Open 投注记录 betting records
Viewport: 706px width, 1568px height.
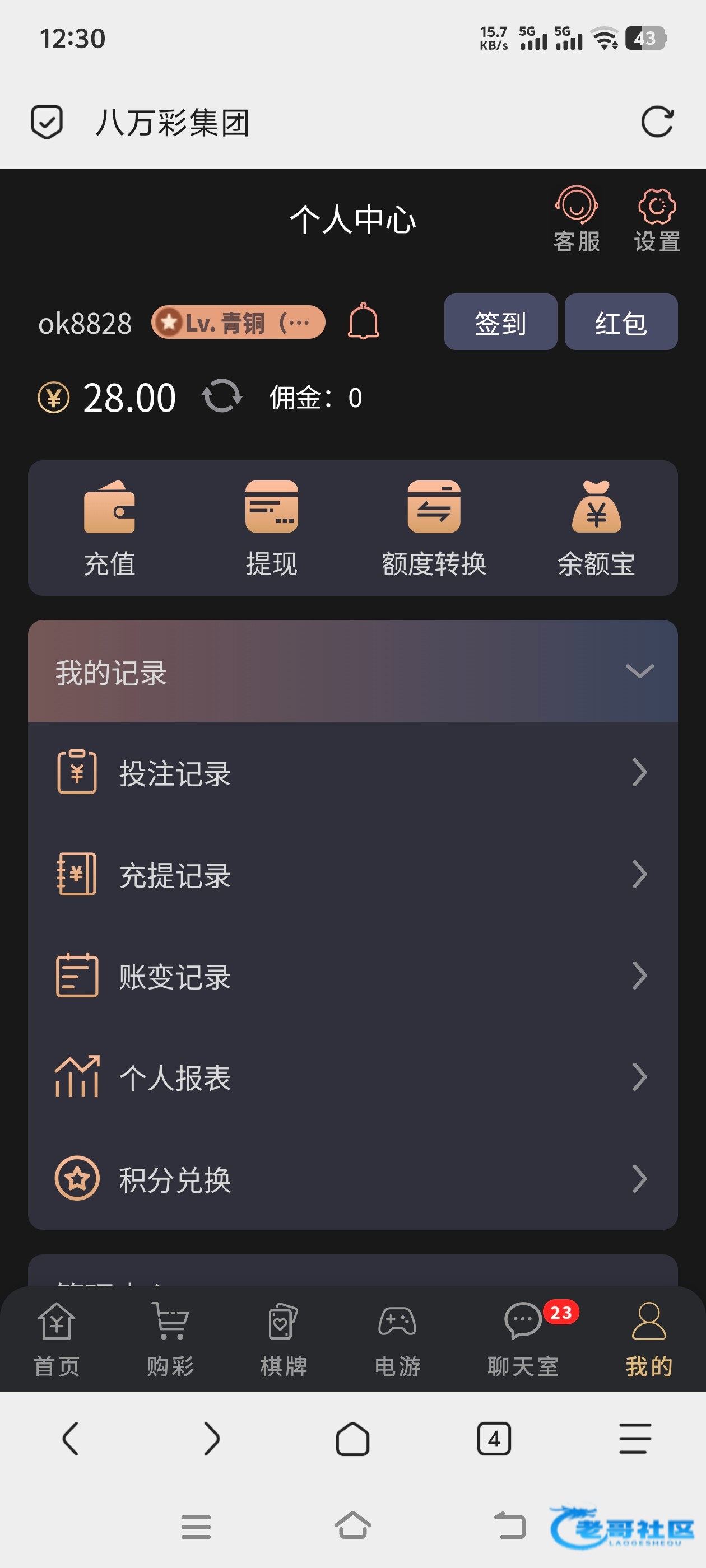pos(352,773)
